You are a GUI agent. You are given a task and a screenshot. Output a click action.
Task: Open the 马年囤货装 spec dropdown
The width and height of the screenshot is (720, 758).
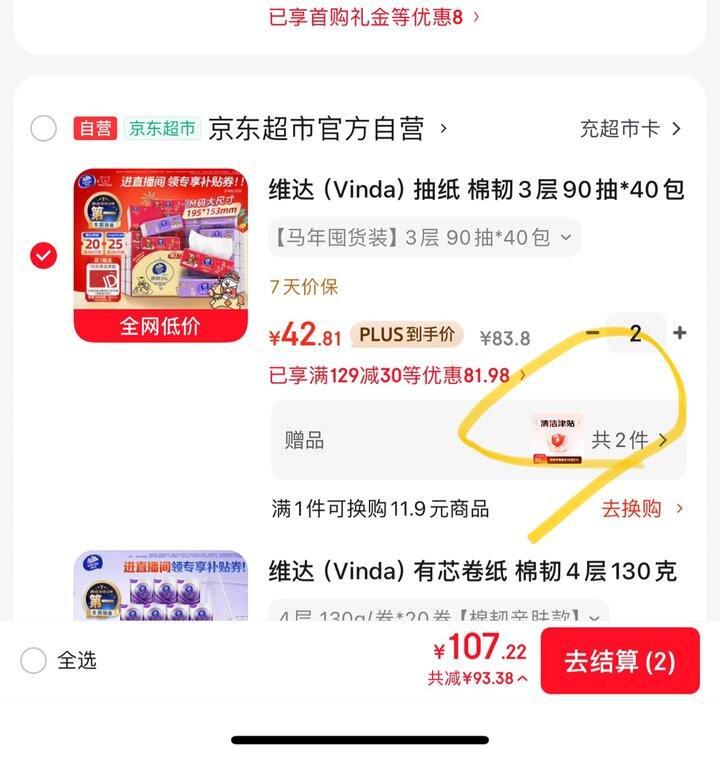[x=420, y=238]
